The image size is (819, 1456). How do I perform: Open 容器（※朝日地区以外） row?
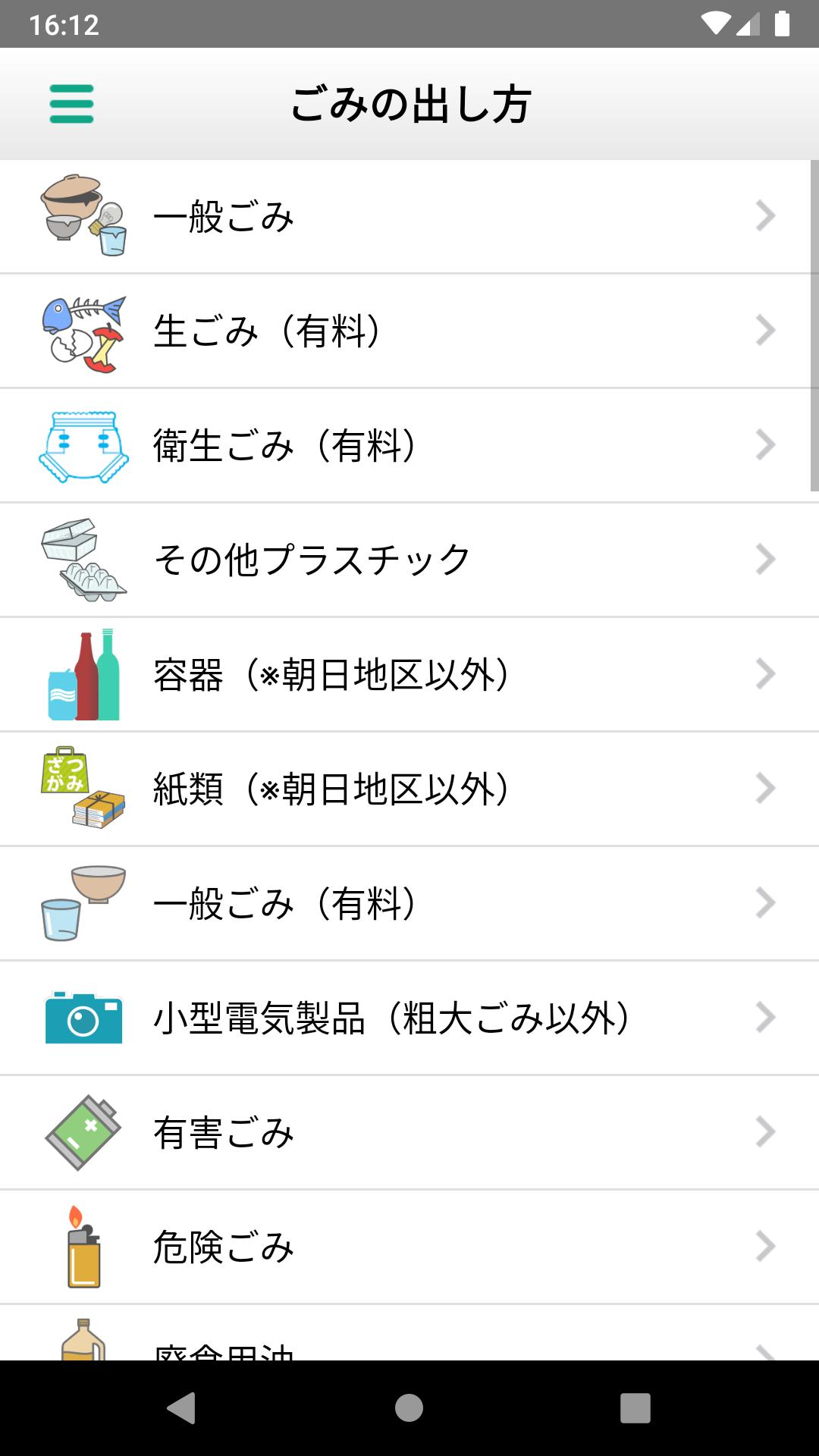click(409, 675)
